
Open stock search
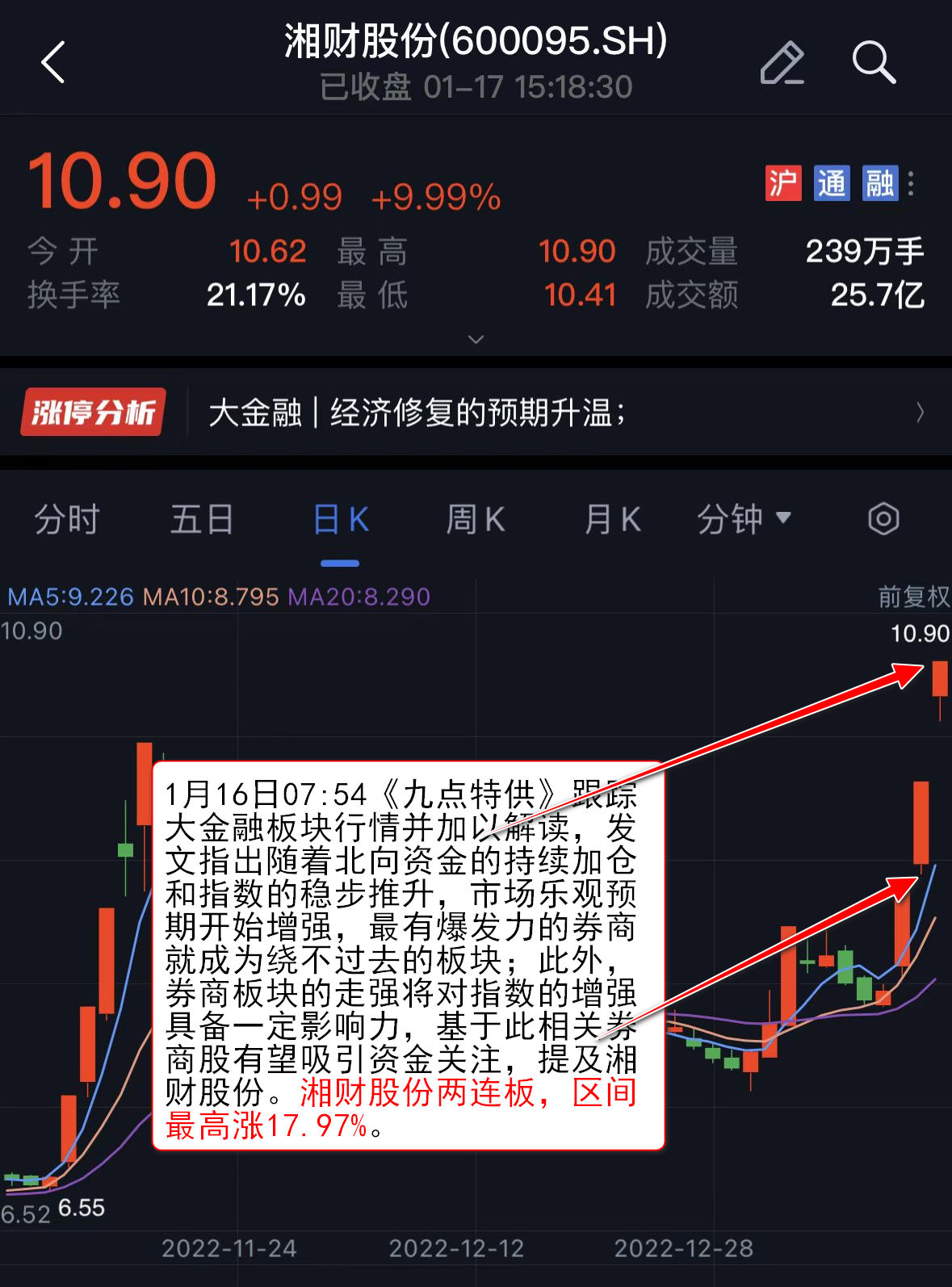(x=874, y=63)
